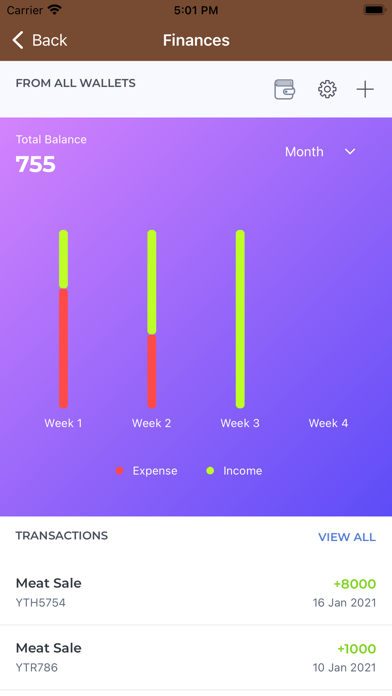Open finance settings gear
The width and height of the screenshot is (392, 696).
pyautogui.click(x=327, y=89)
